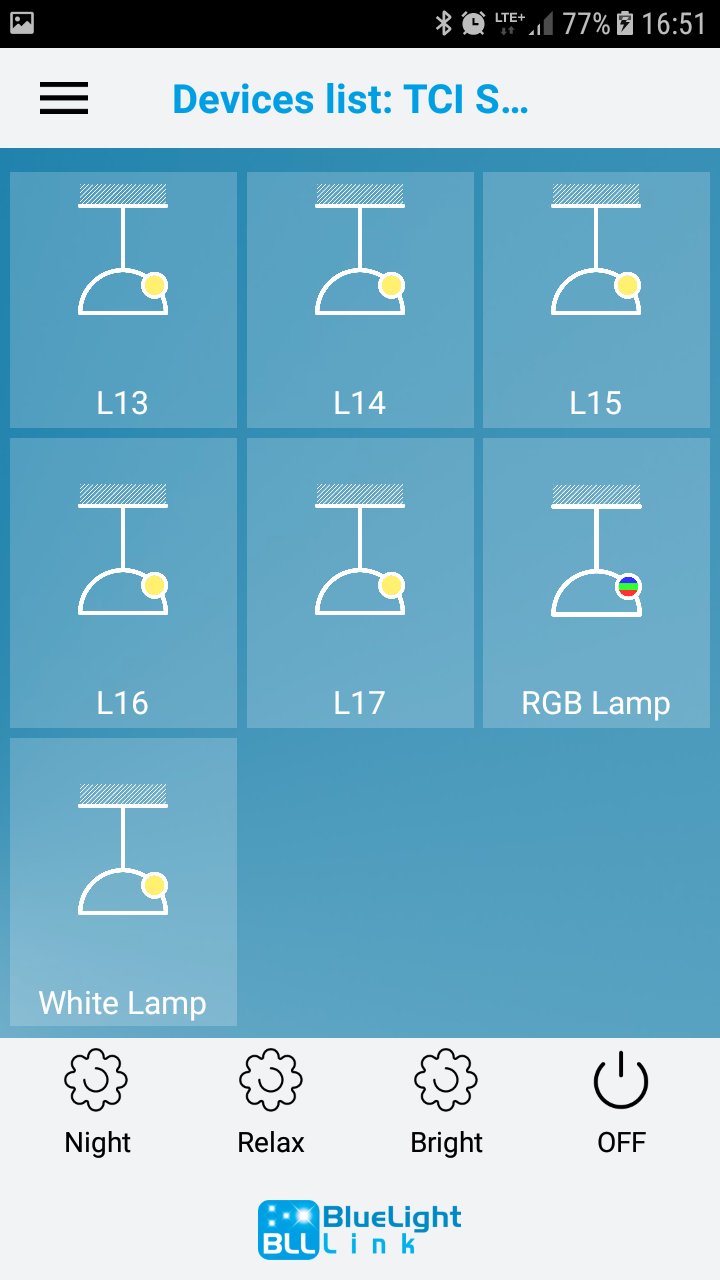Activate the Night scene
720x1280 pixels.
[97, 1102]
